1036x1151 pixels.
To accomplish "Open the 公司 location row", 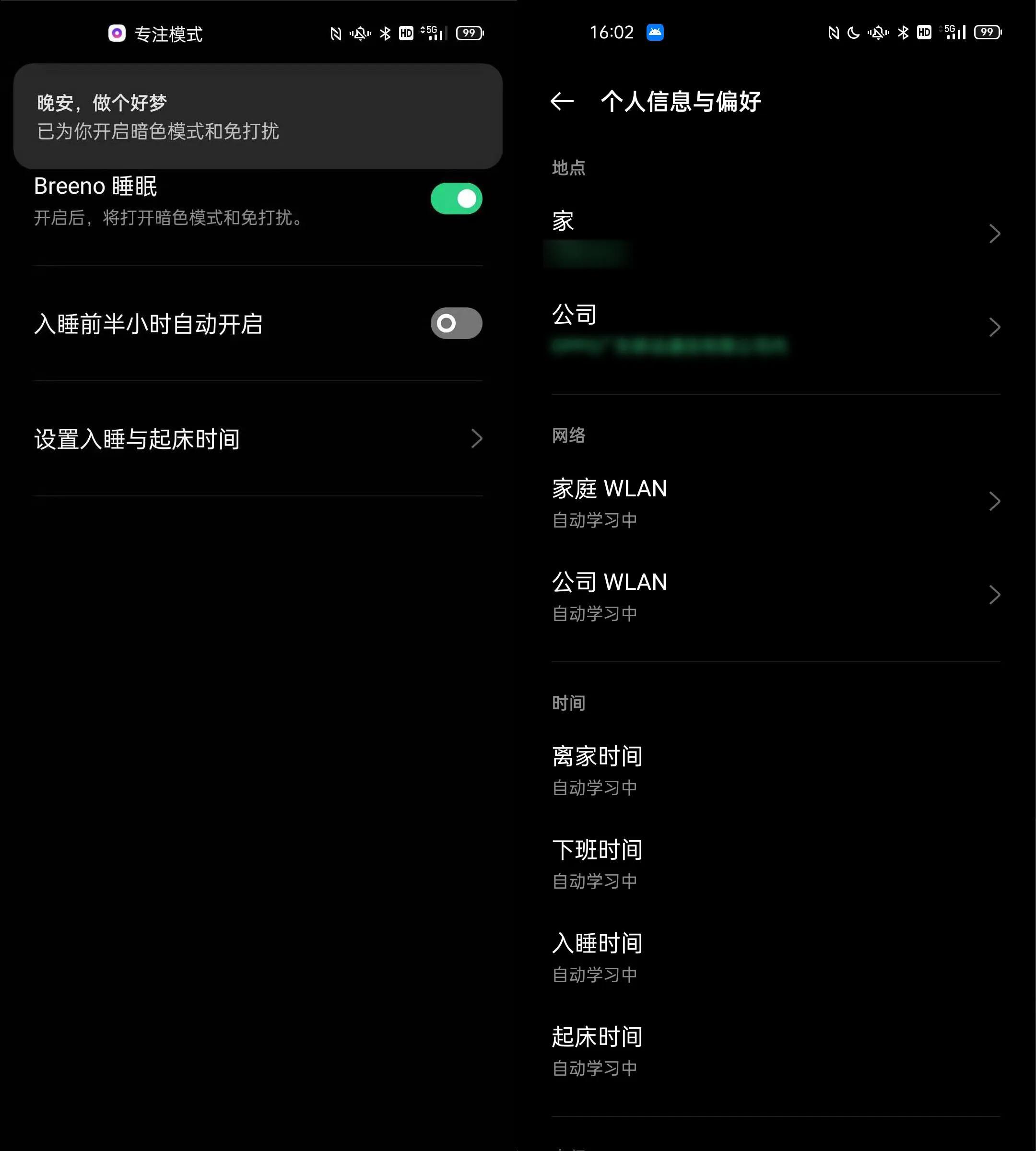I will [775, 327].
